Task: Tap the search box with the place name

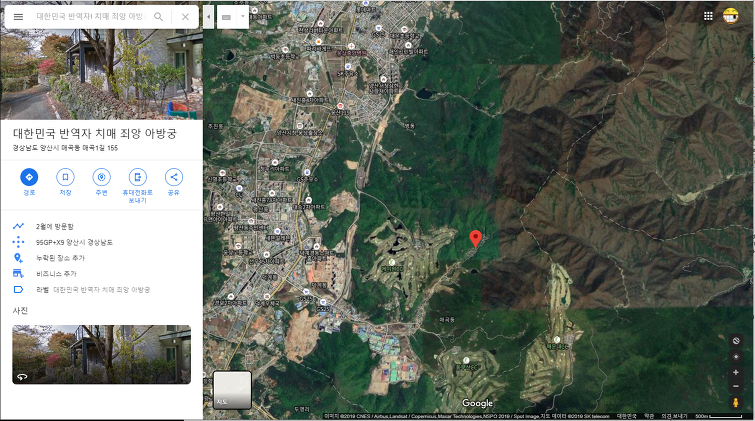Action: click(x=88, y=17)
